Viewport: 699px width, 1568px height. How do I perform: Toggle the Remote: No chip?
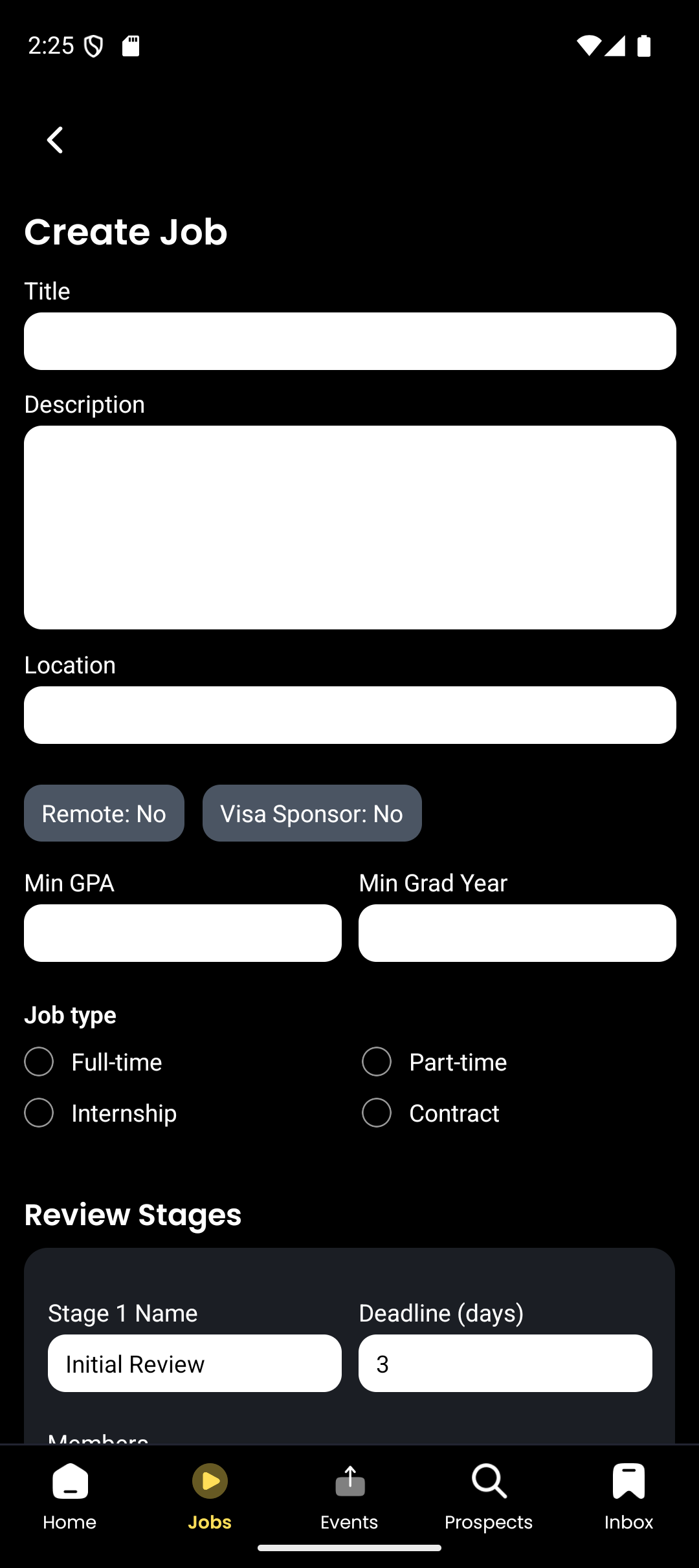(x=104, y=813)
